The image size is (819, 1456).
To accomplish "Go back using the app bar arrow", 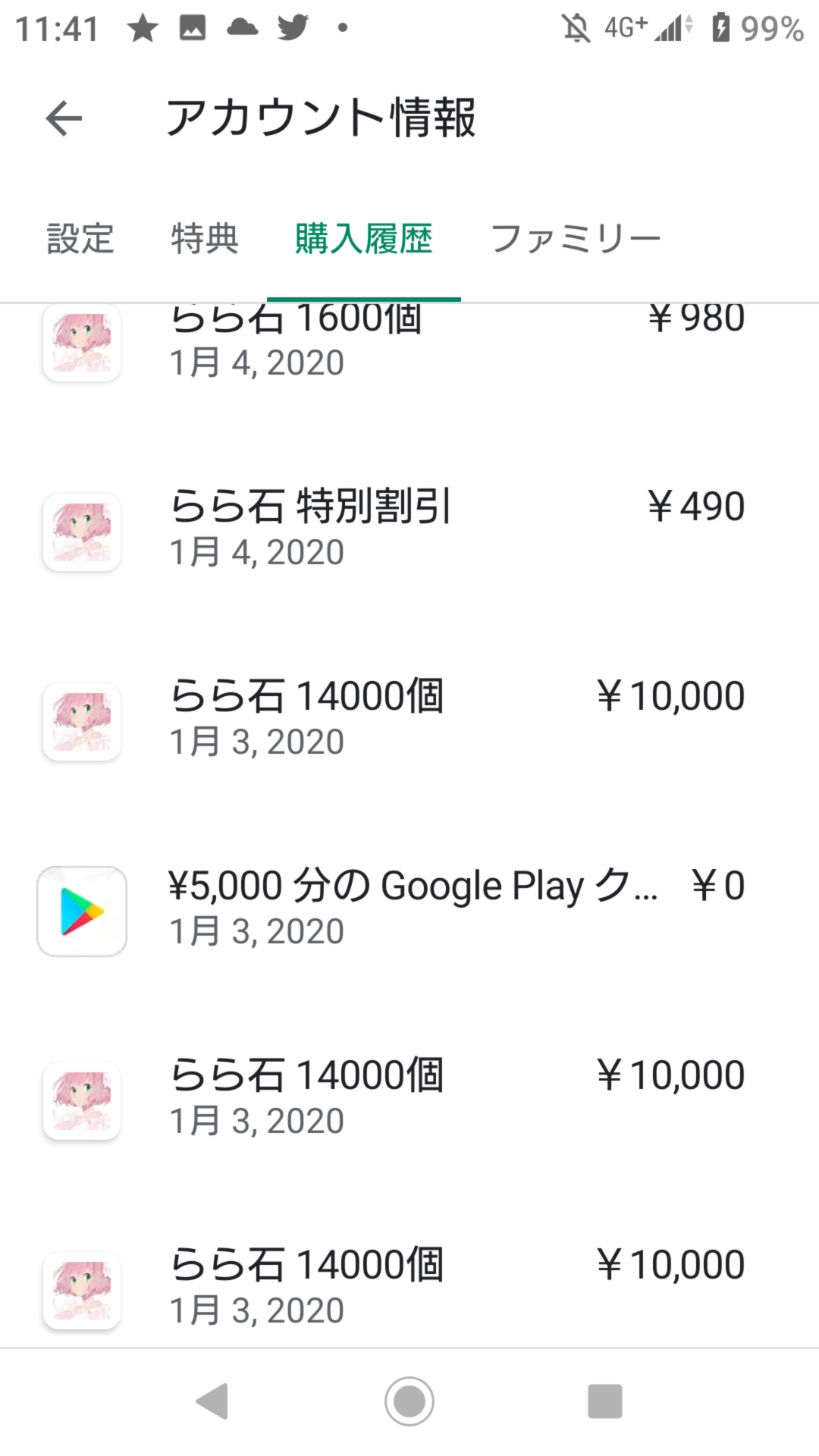I will pyautogui.click(x=64, y=119).
